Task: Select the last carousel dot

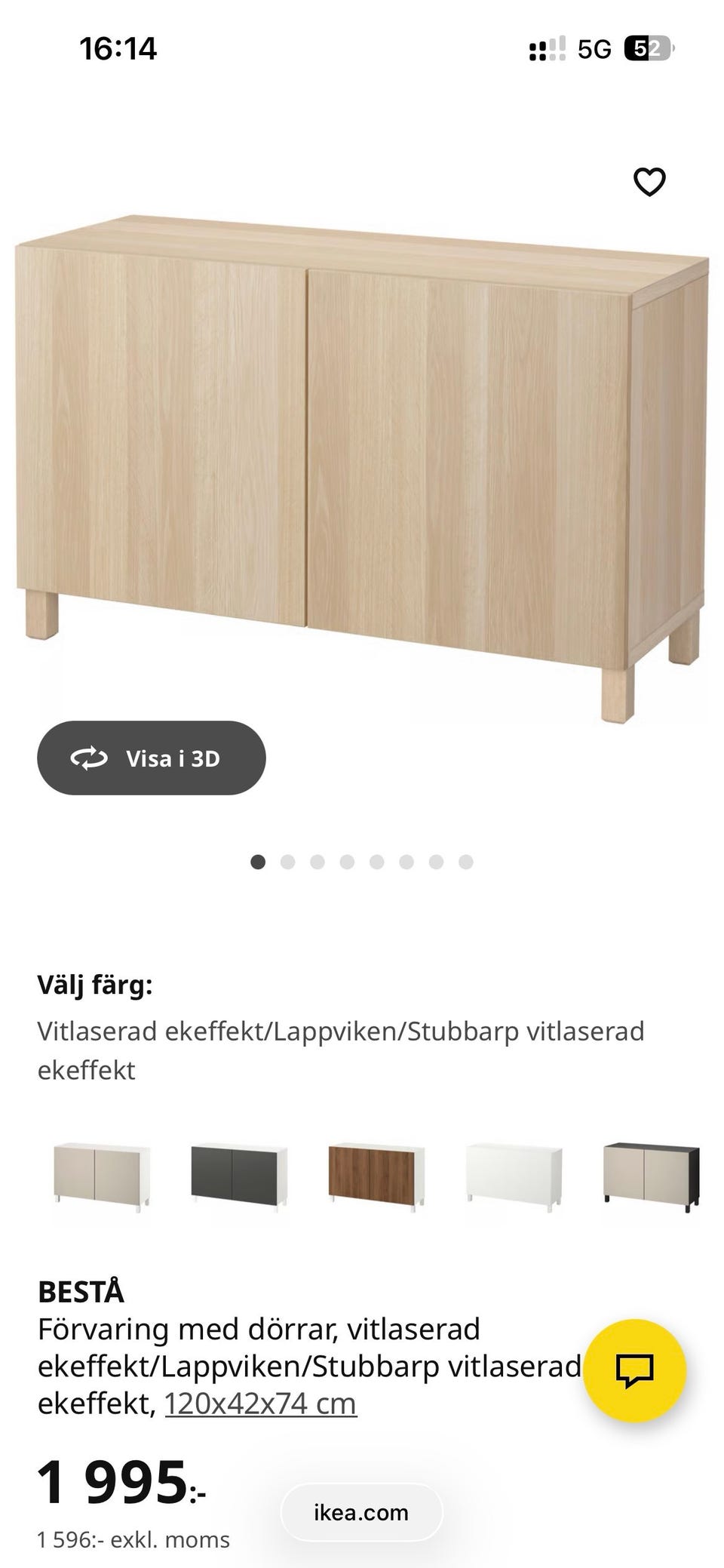Action: [465, 860]
